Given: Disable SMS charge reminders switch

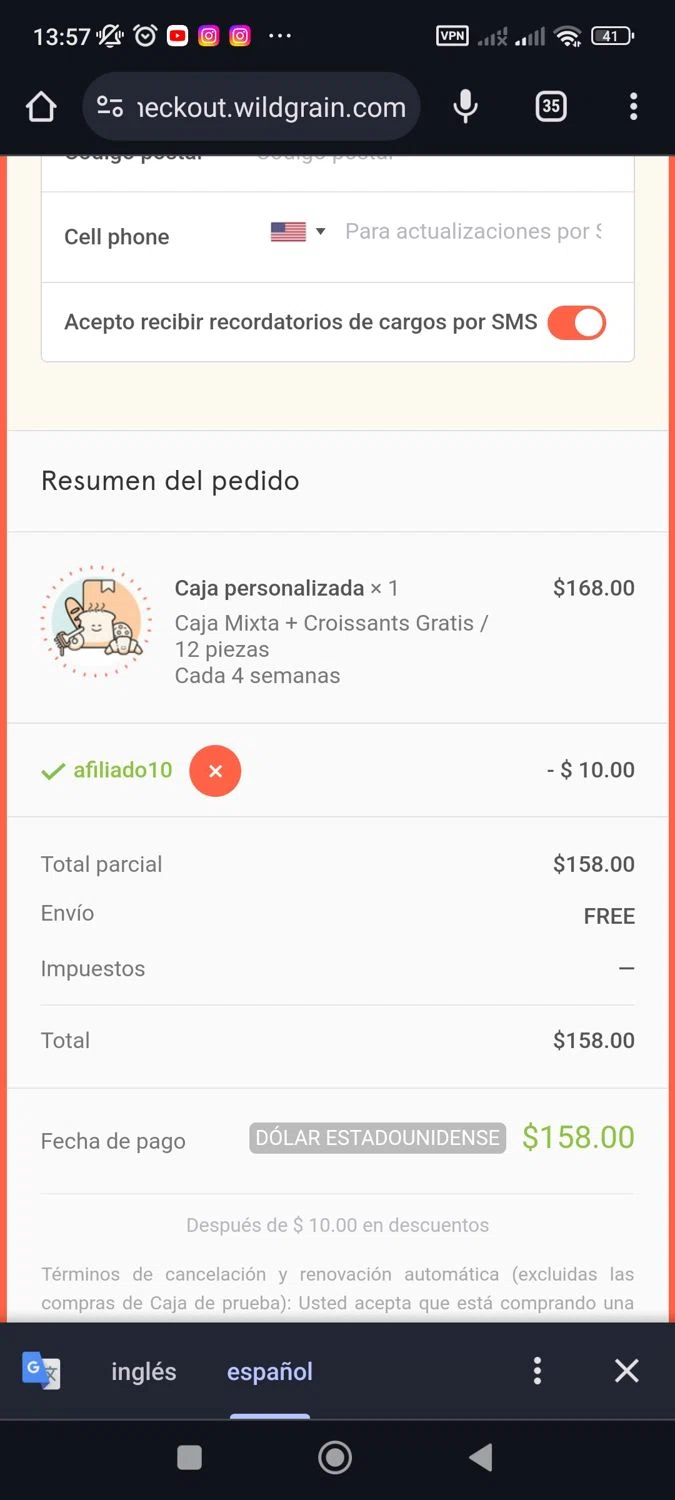Looking at the screenshot, I should 577,323.
